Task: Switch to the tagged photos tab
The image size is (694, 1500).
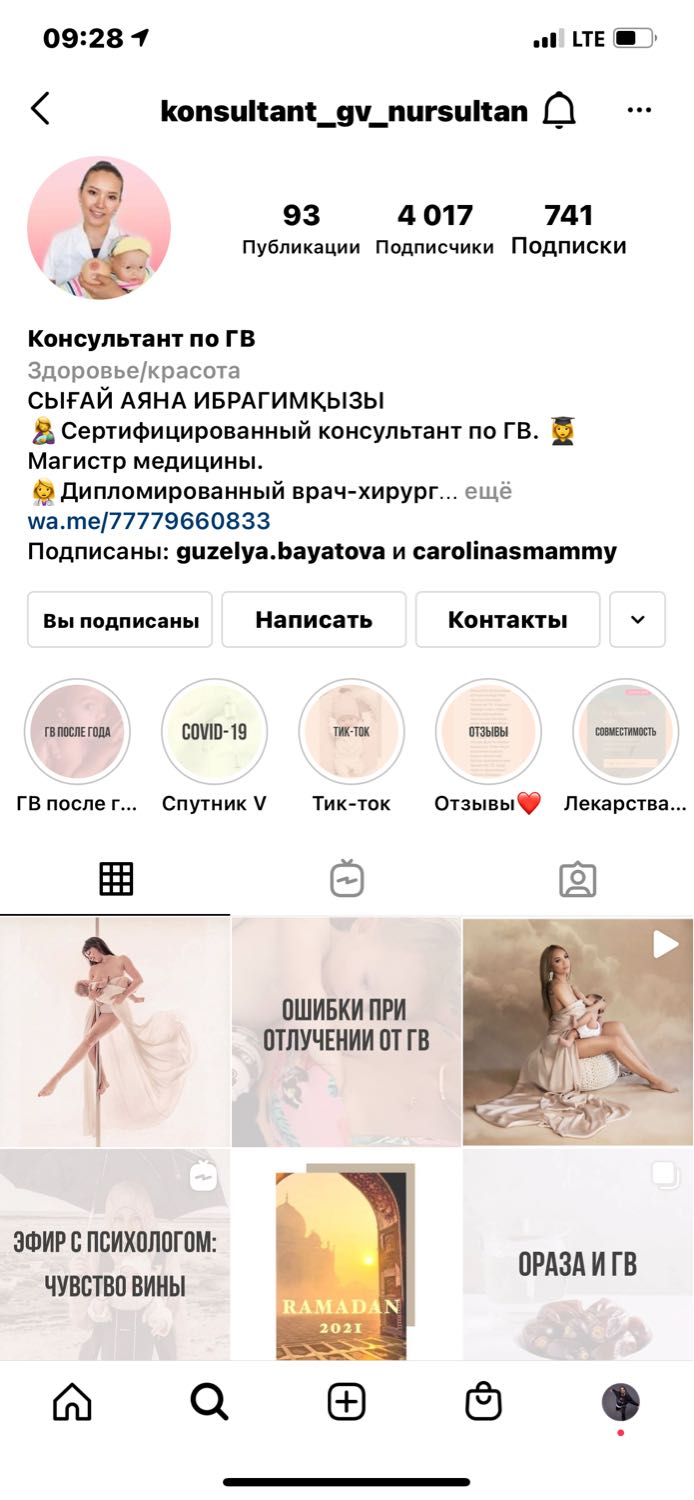Action: tap(578, 878)
